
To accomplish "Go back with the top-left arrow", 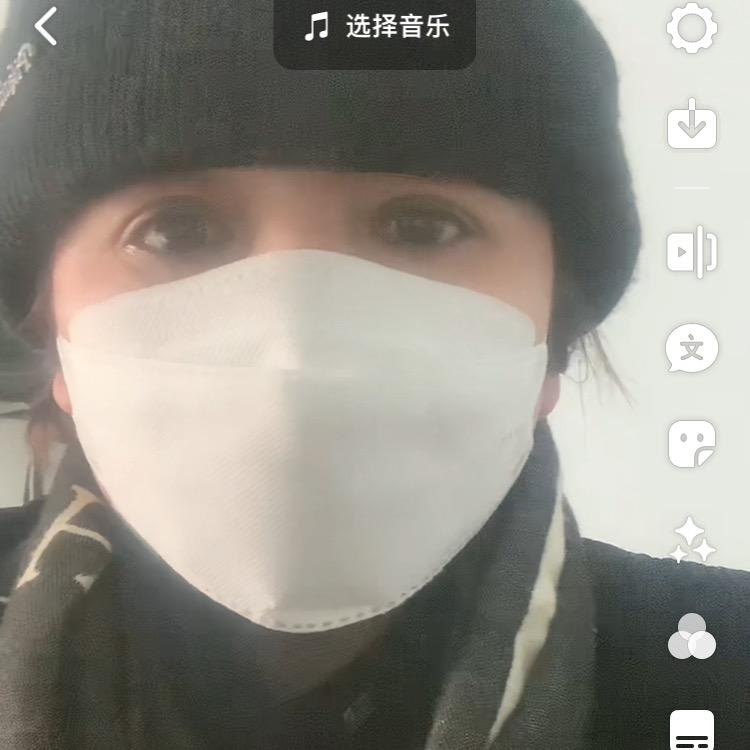I will pyautogui.click(x=46, y=26).
